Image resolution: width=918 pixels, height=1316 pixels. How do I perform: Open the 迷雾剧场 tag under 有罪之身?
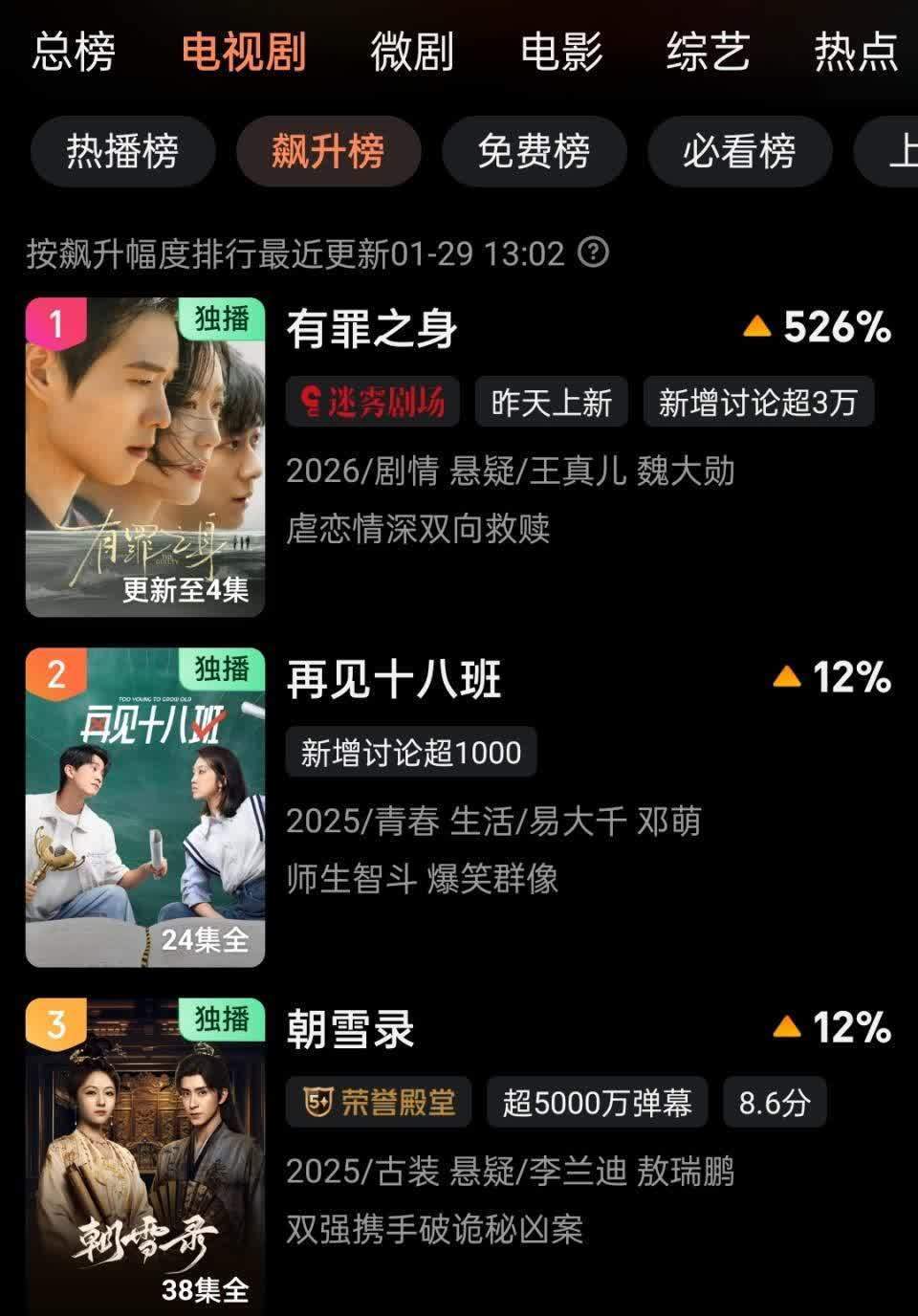pyautogui.click(x=373, y=402)
